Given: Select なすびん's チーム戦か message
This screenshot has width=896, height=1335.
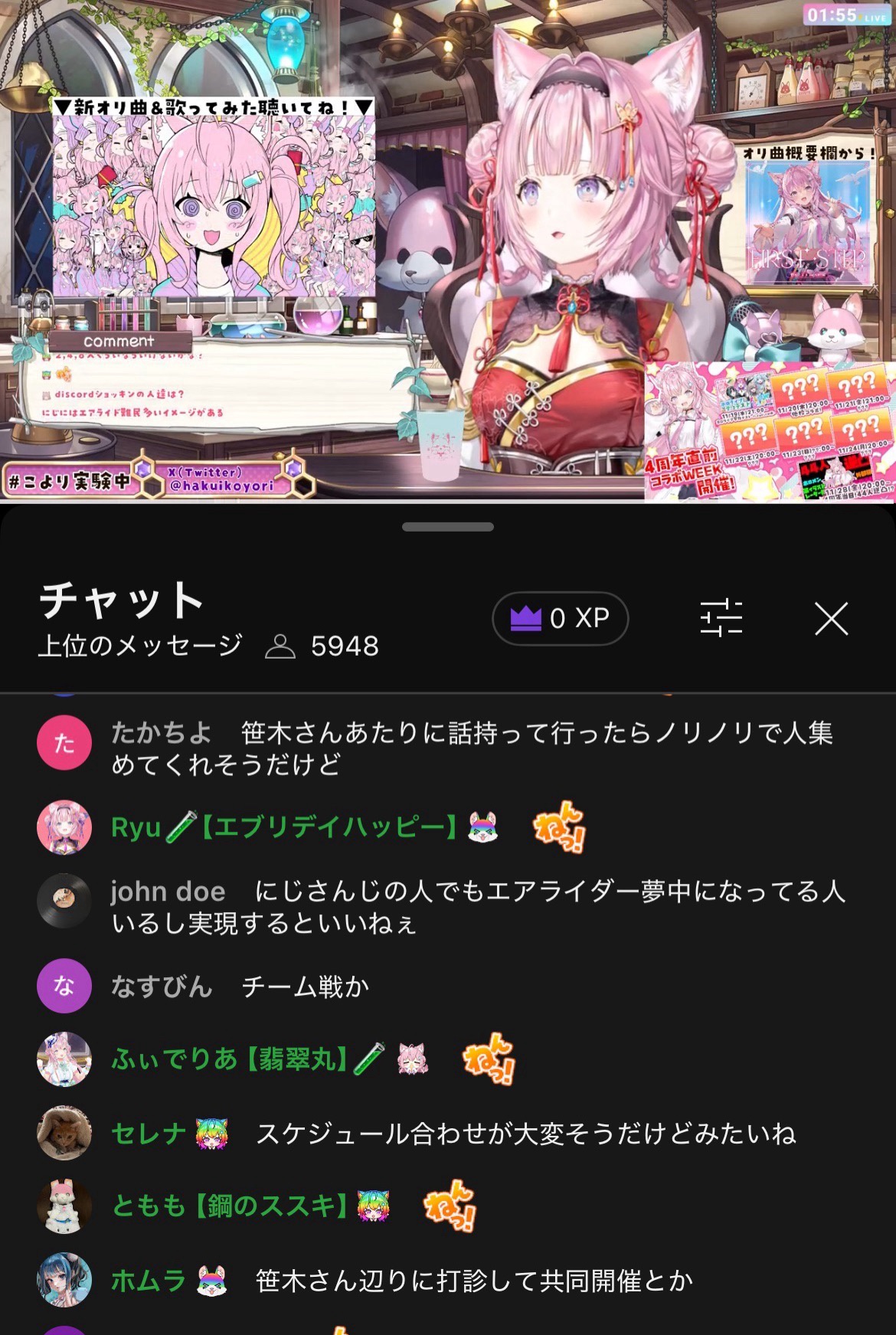Looking at the screenshot, I should click(305, 987).
